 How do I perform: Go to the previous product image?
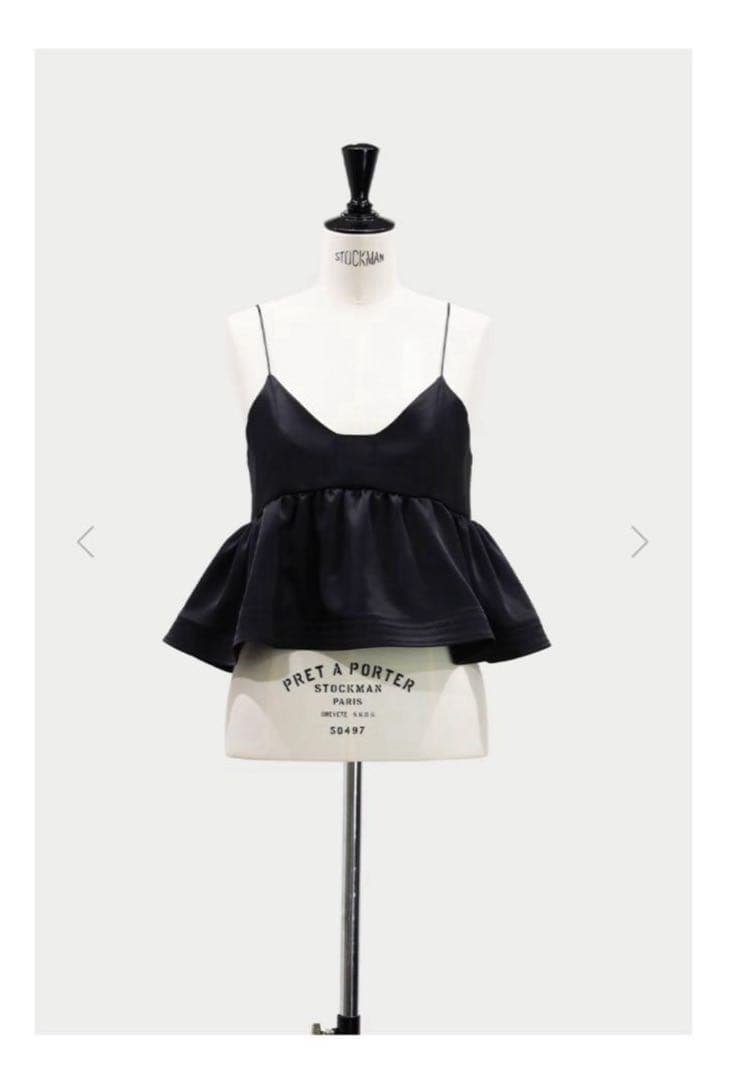click(x=86, y=542)
